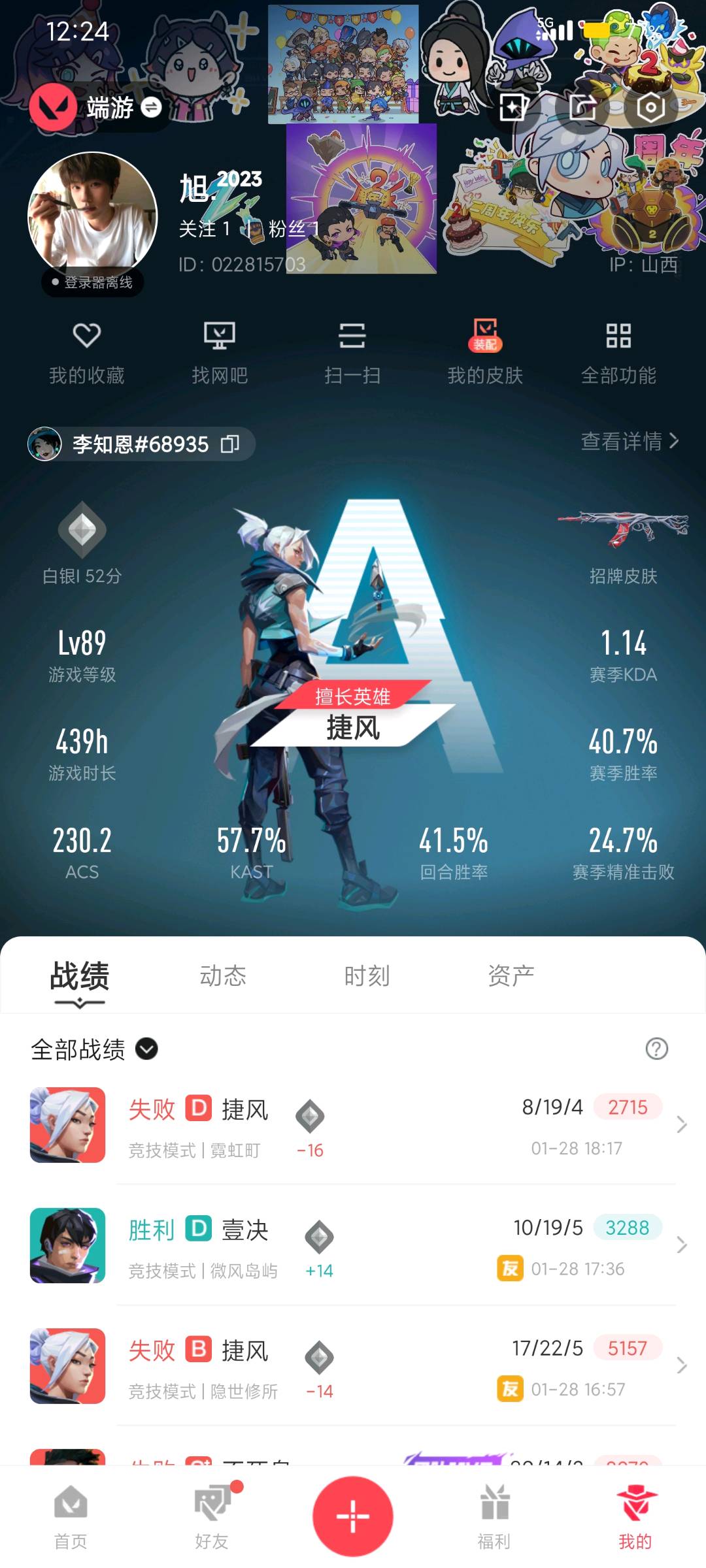Open 查看详情 details link

(x=630, y=442)
